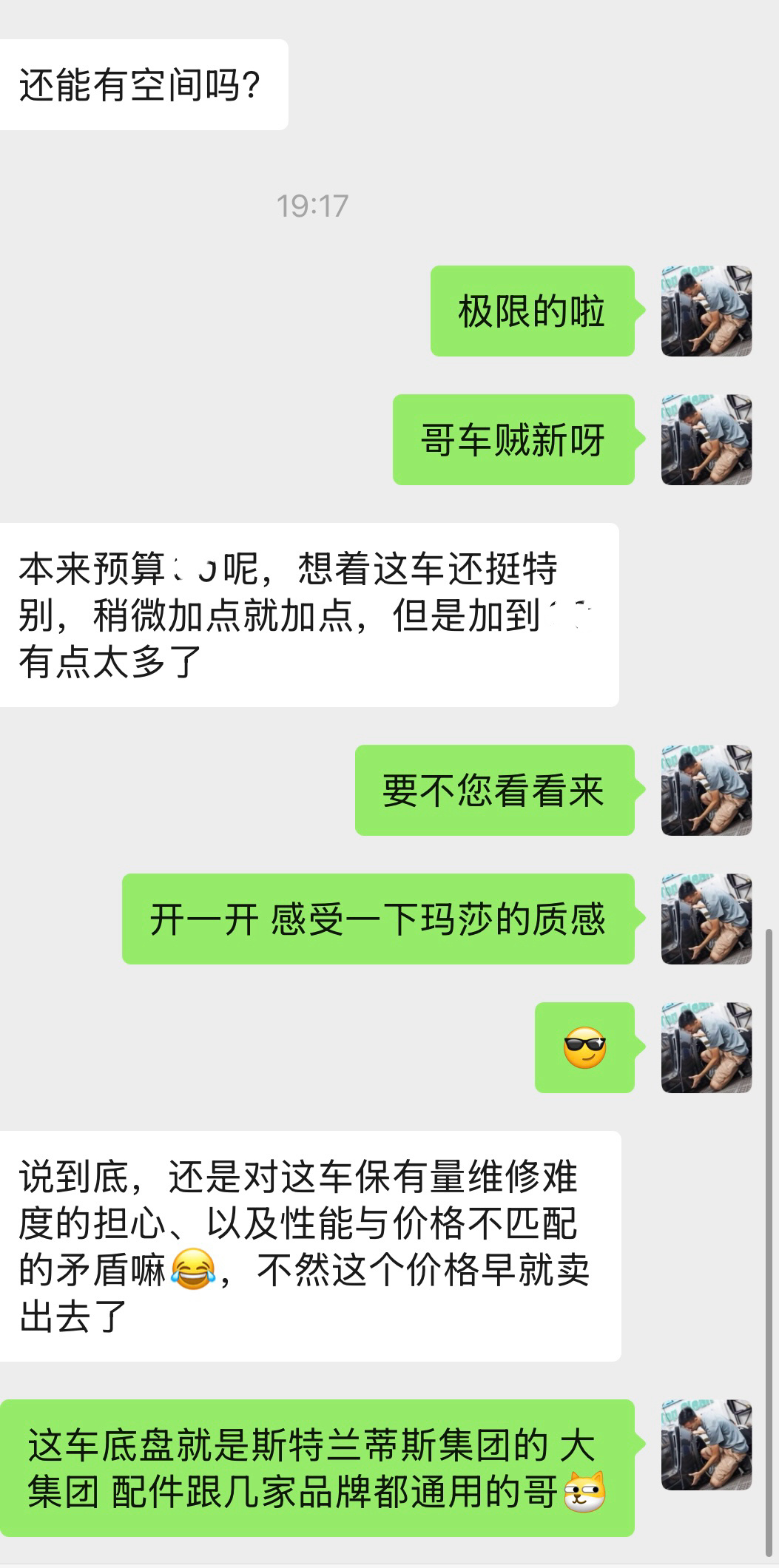Click the message about budget "本来预算"

(x=311, y=611)
